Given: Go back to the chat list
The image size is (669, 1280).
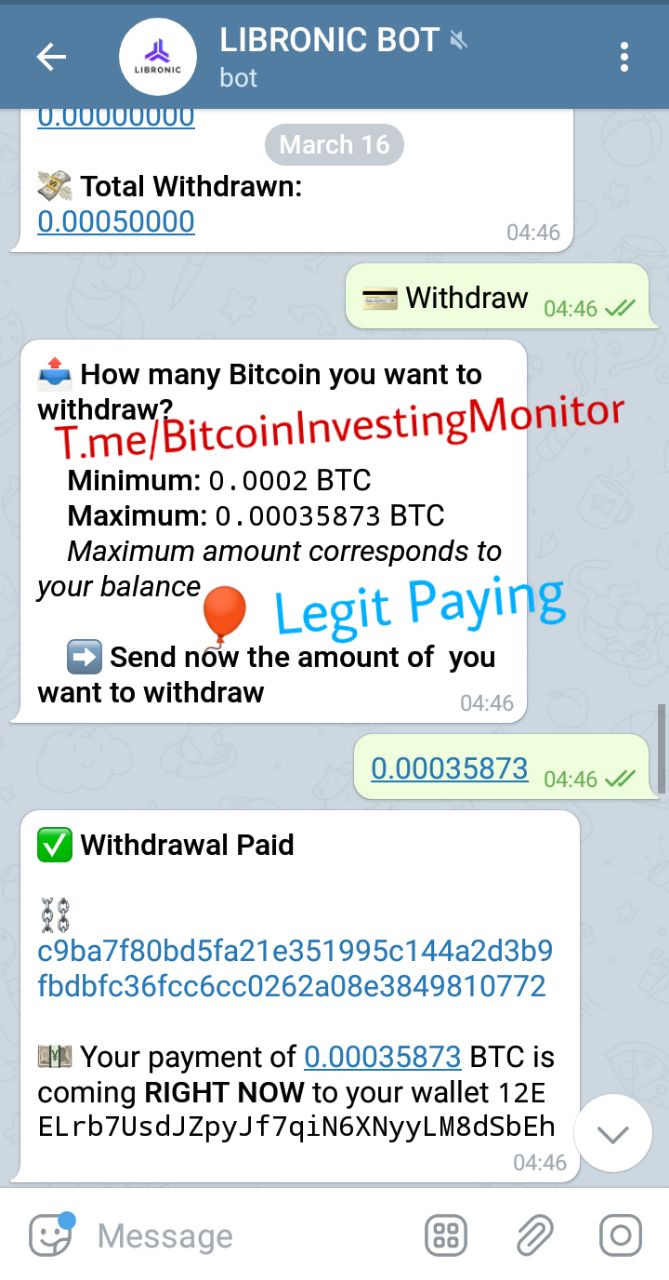Looking at the screenshot, I should [51, 57].
